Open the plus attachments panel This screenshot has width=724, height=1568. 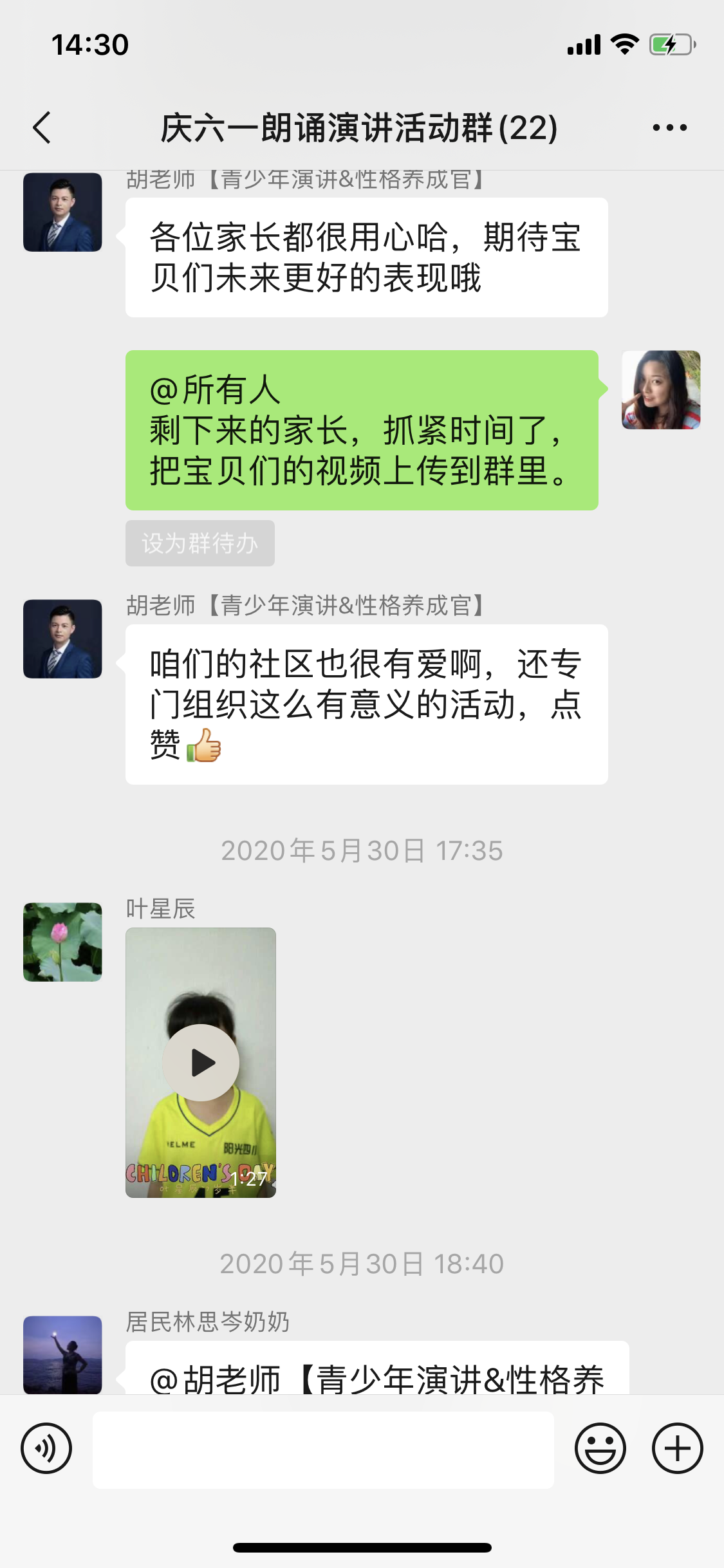(677, 1448)
